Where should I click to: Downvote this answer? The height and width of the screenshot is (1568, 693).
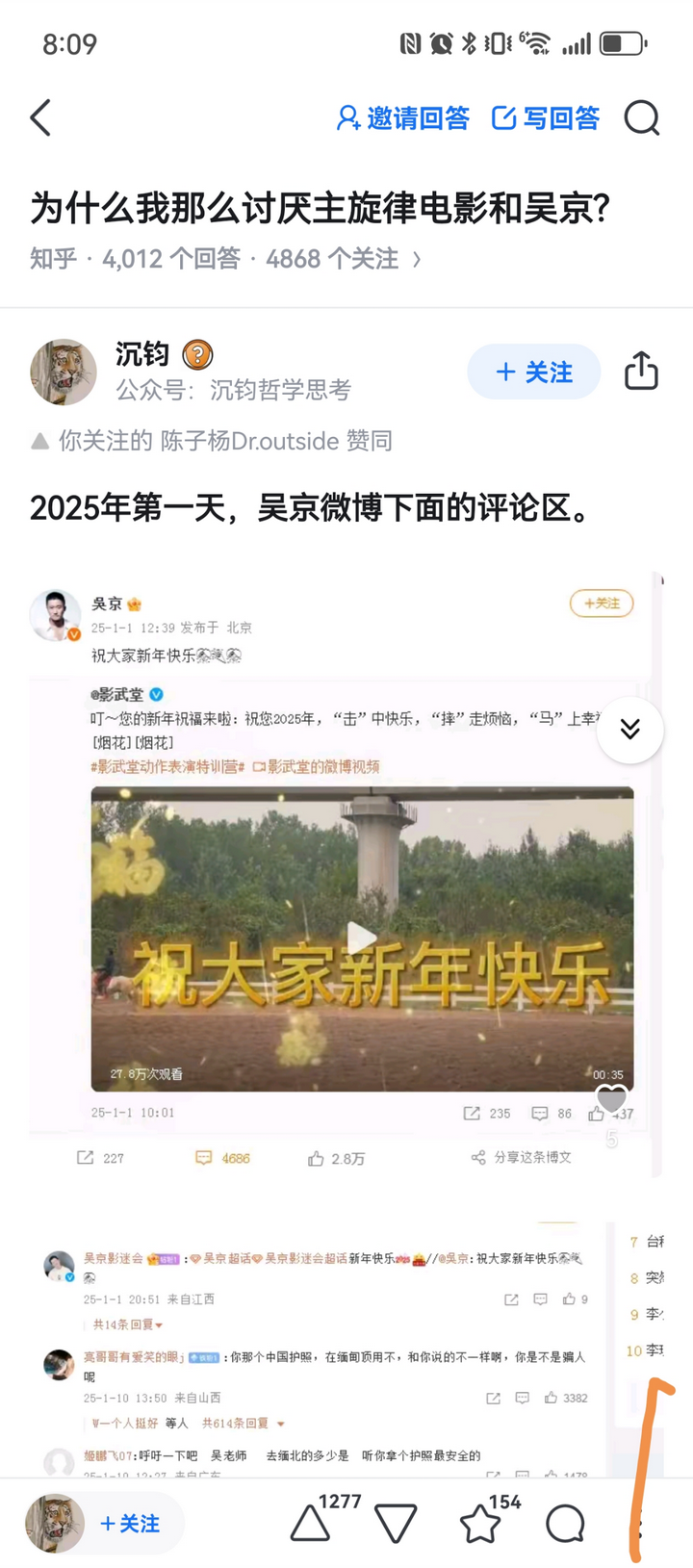point(396,1524)
